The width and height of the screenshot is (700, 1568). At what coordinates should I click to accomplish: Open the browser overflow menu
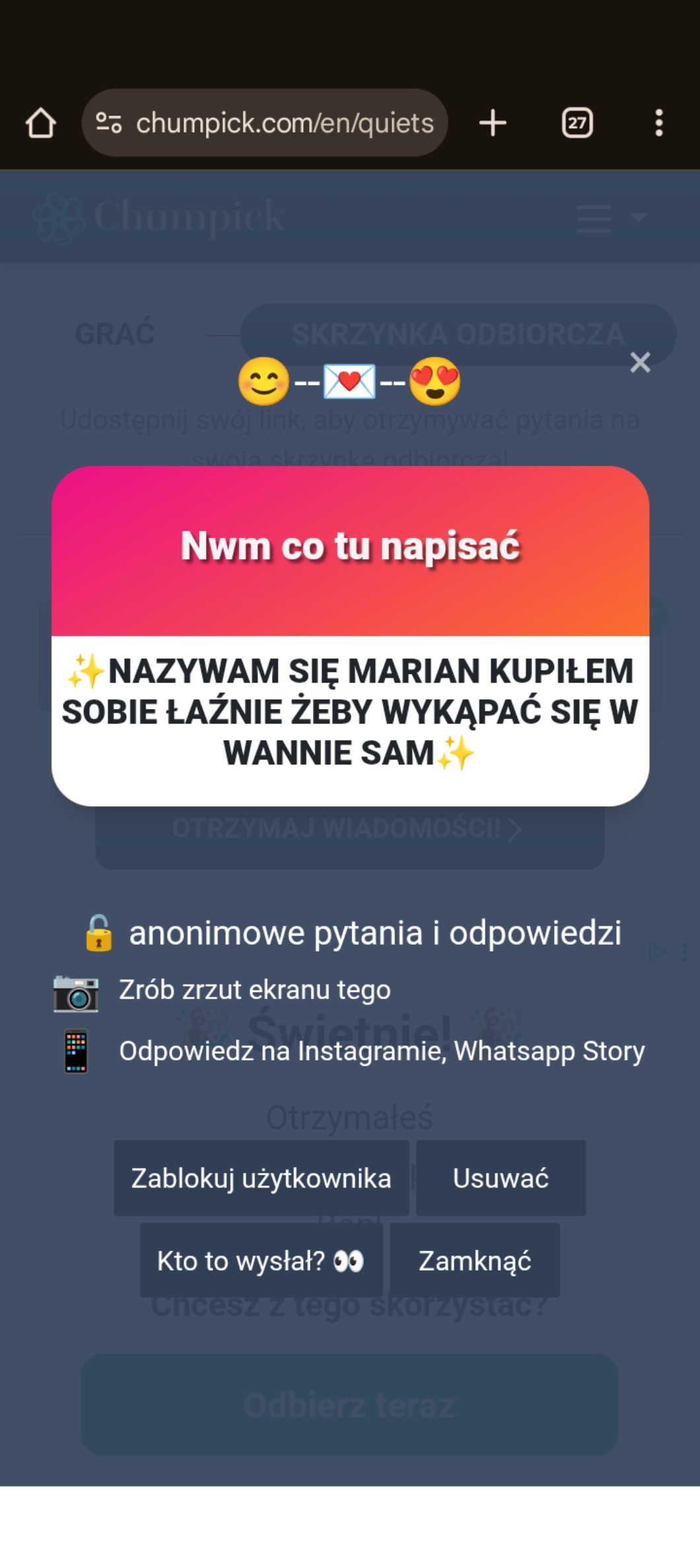[658, 123]
